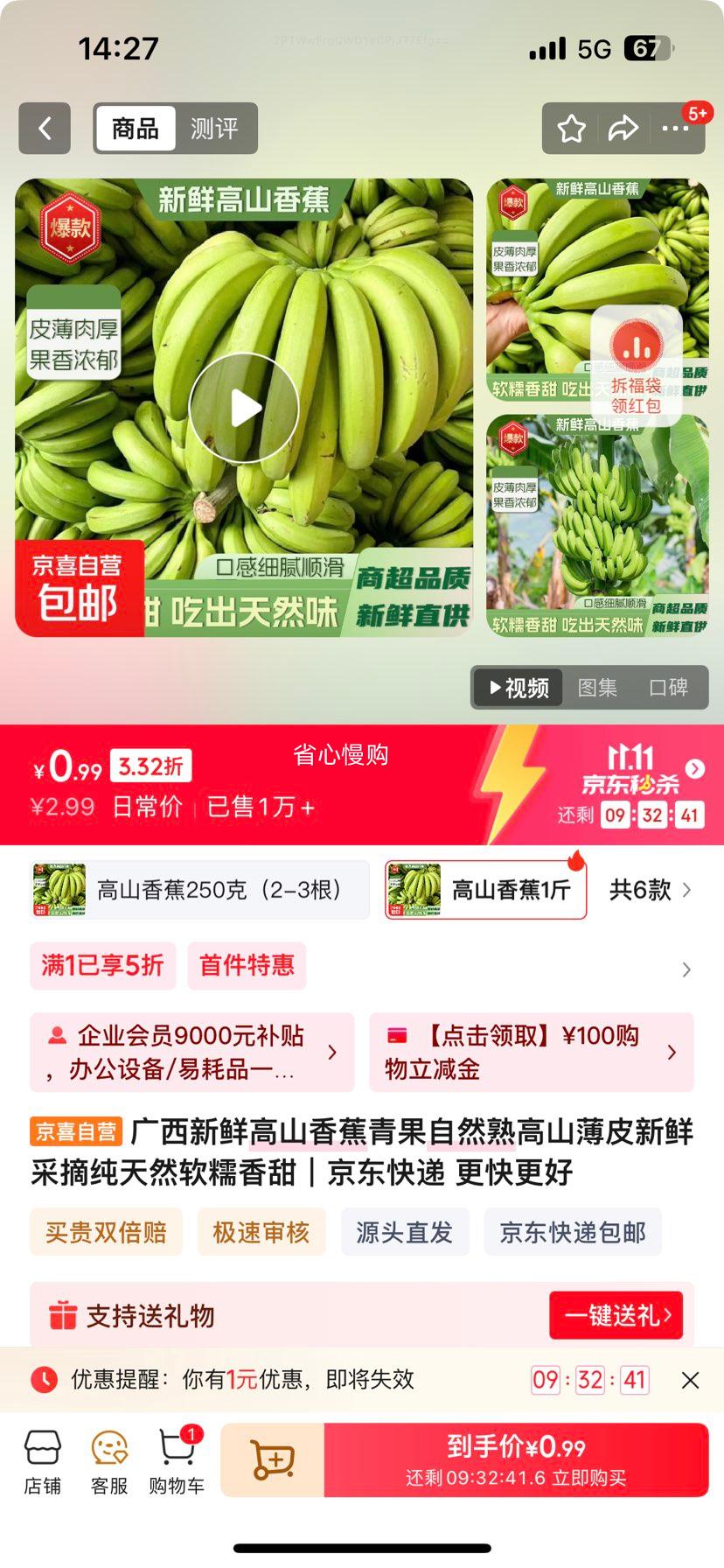Add this product to favorites
The height and width of the screenshot is (1568, 724).
572,129
